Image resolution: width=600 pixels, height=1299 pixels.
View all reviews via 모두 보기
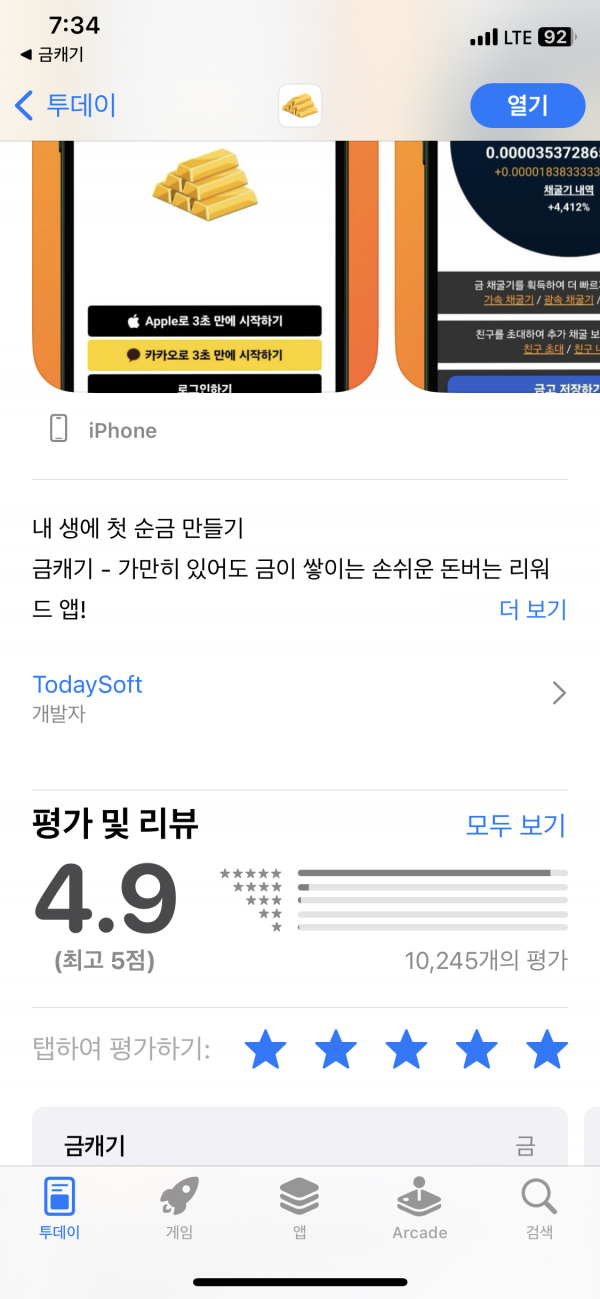[x=516, y=825]
